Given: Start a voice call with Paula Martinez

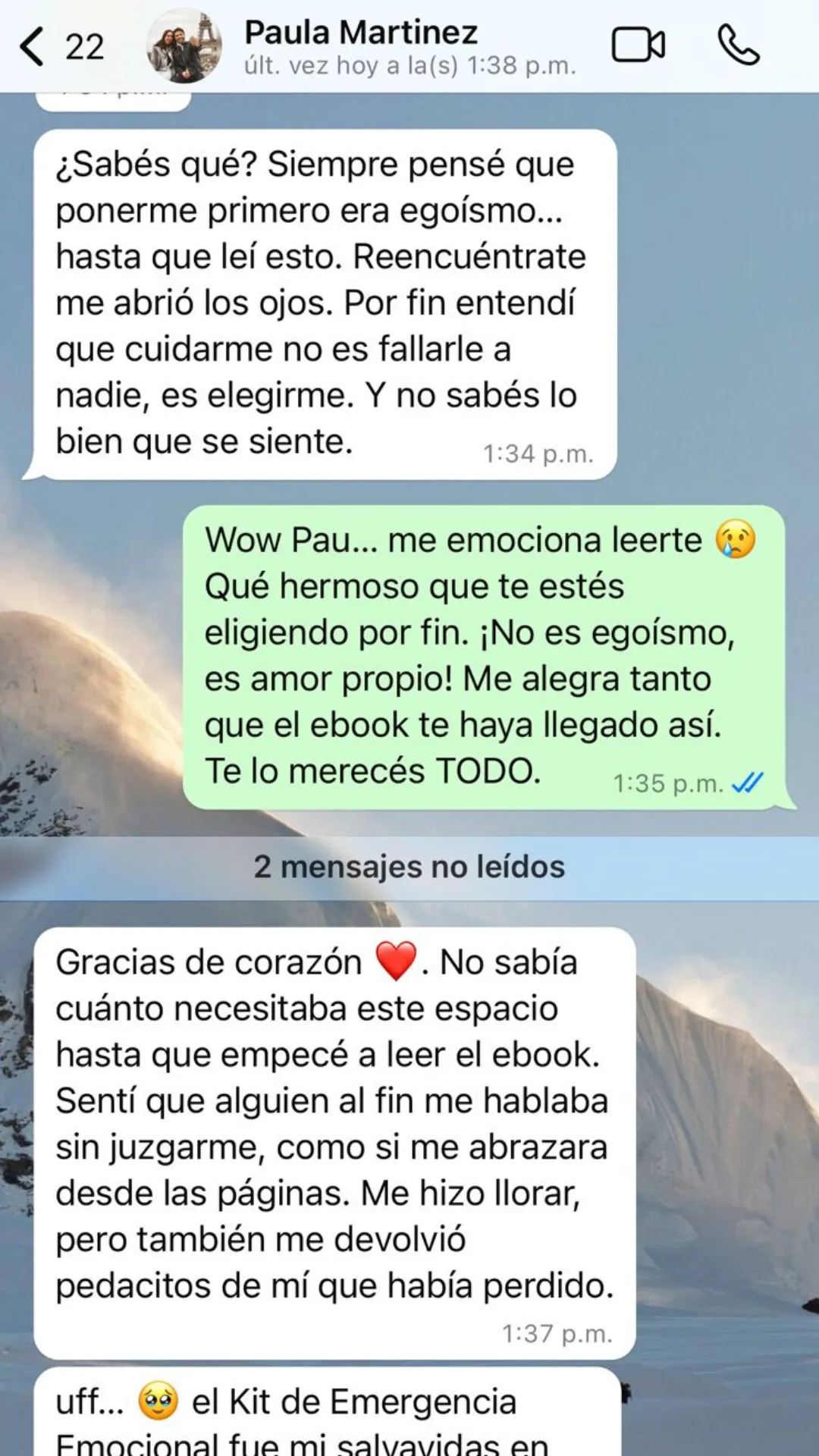Looking at the screenshot, I should coord(738,45).
